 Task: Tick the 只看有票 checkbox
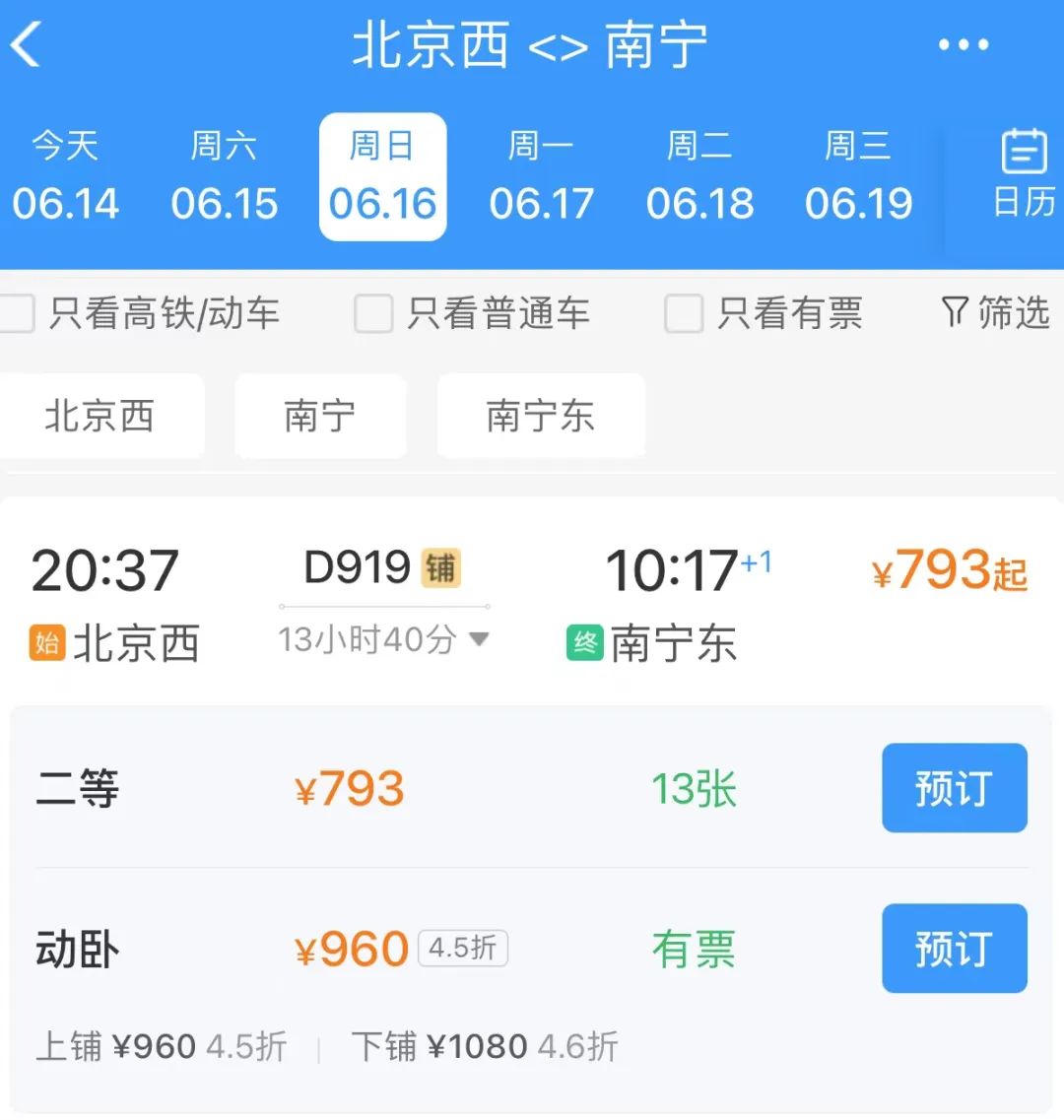[x=684, y=314]
